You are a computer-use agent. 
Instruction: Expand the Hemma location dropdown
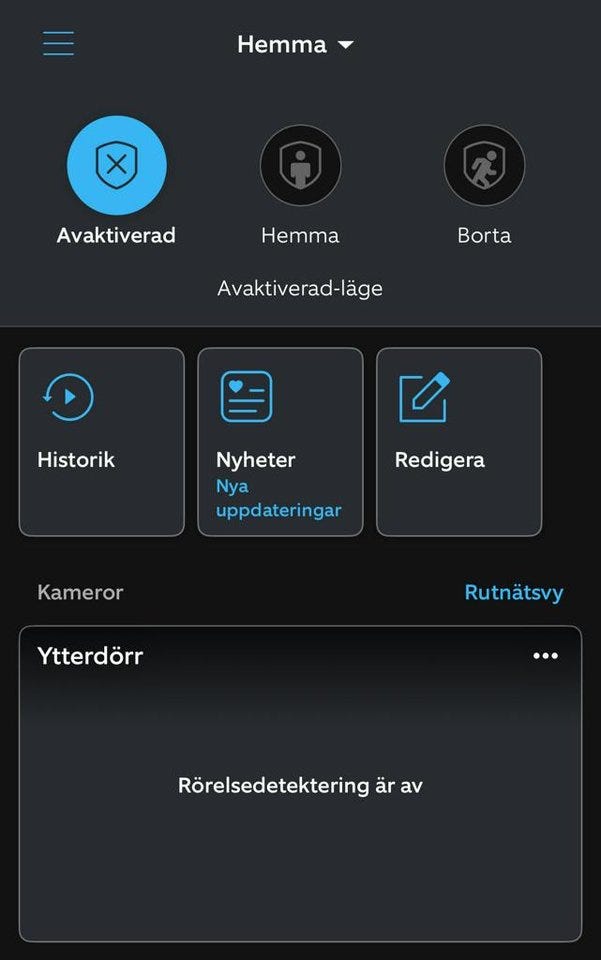(x=295, y=45)
